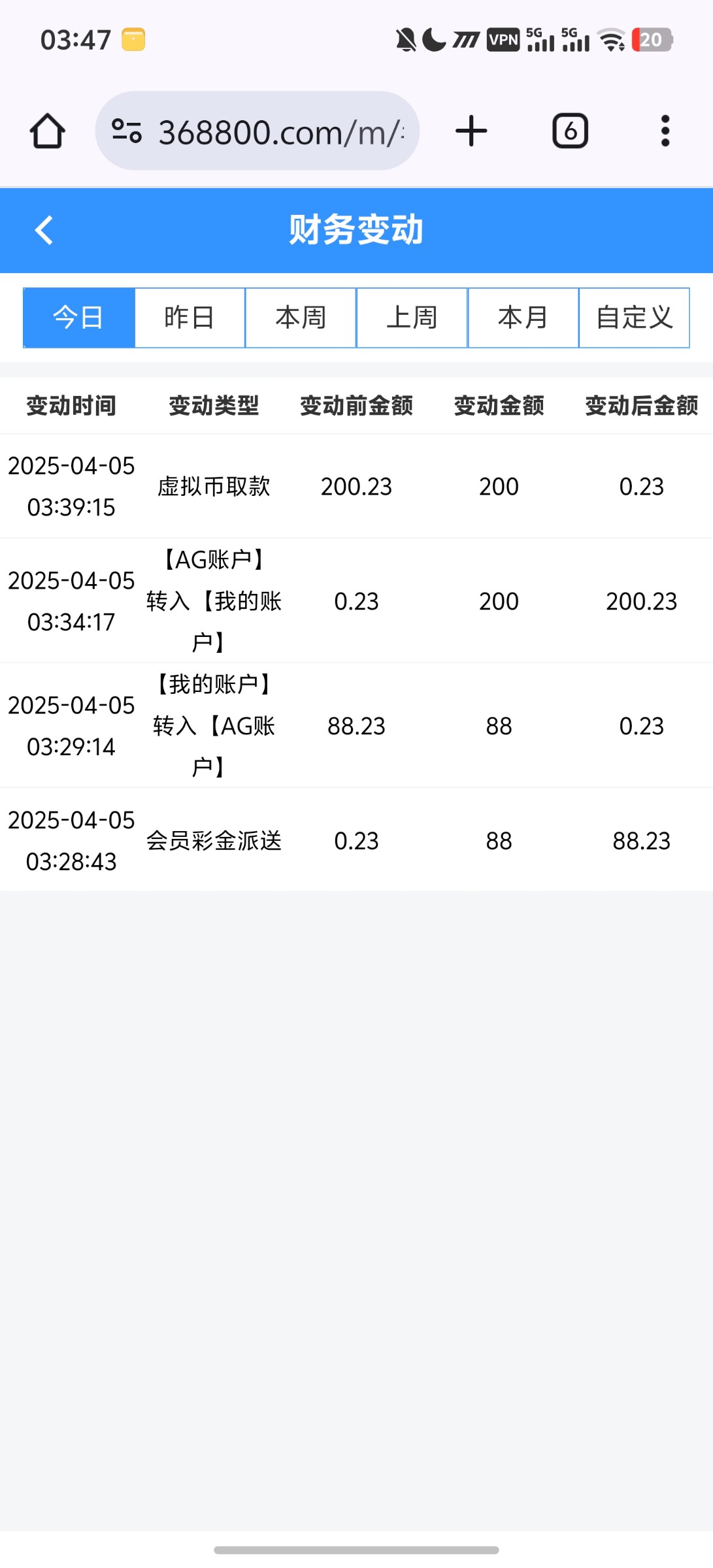Switch to the 昨日 tab

pos(190,318)
